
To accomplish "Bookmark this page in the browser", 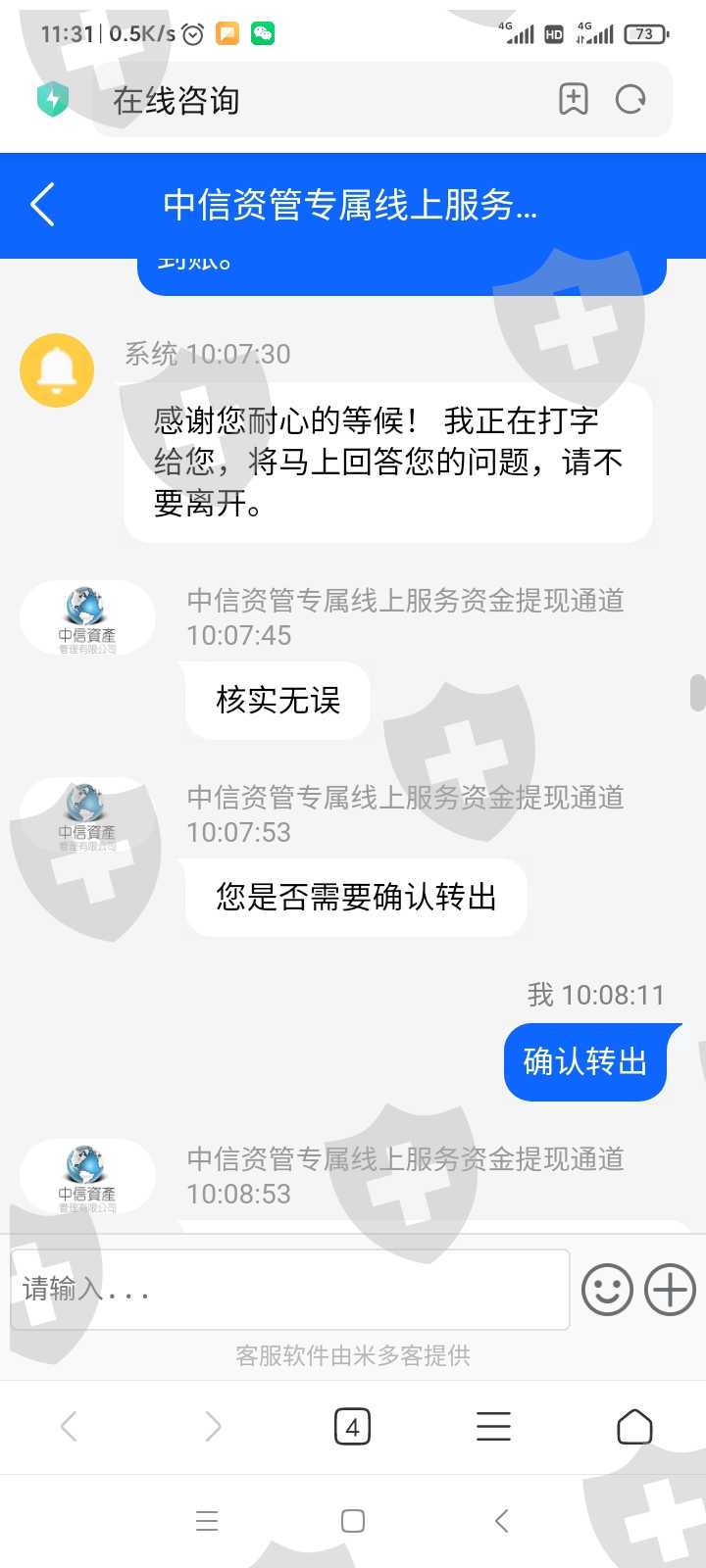I will point(574,99).
